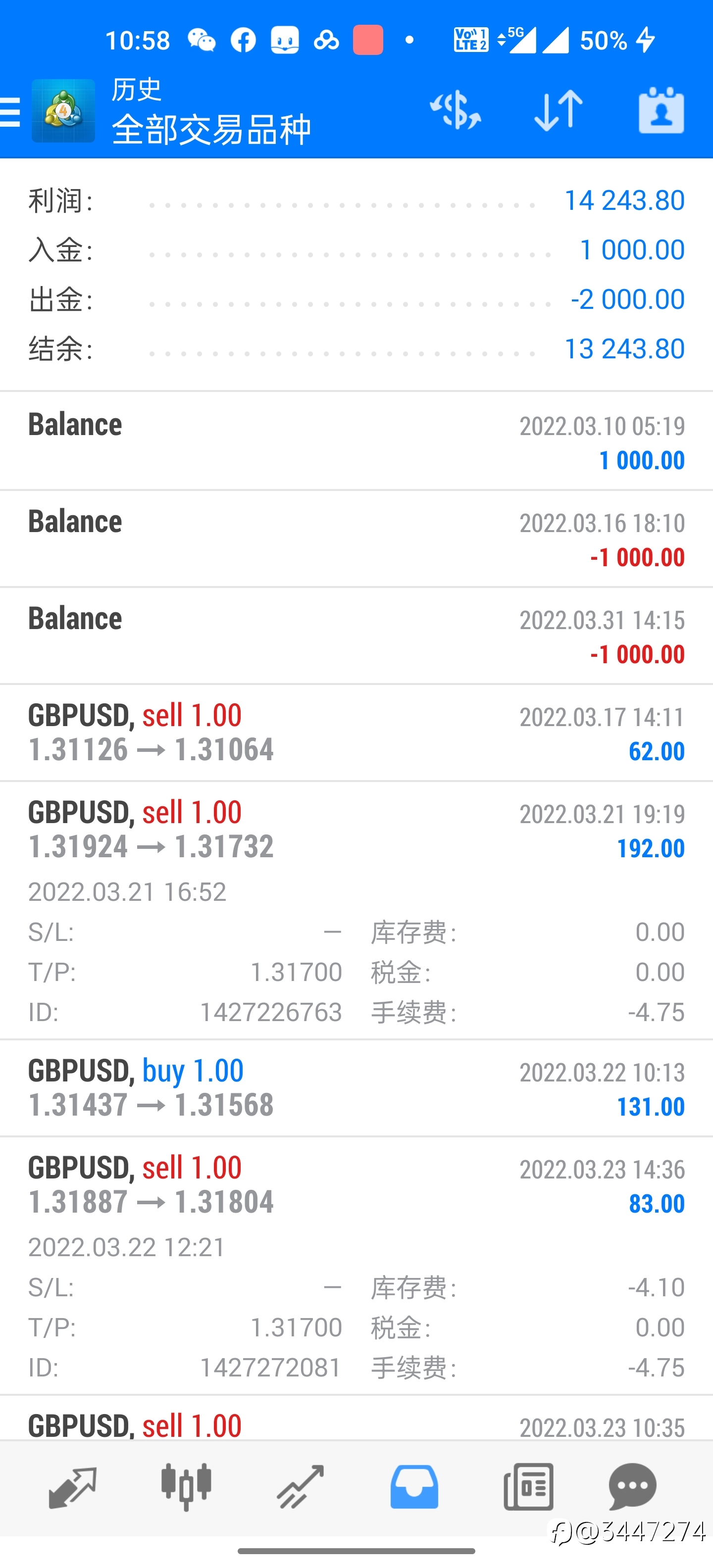The width and height of the screenshot is (713, 1568).
Task: Pick a date range with the calendar icon
Action: coord(661,110)
